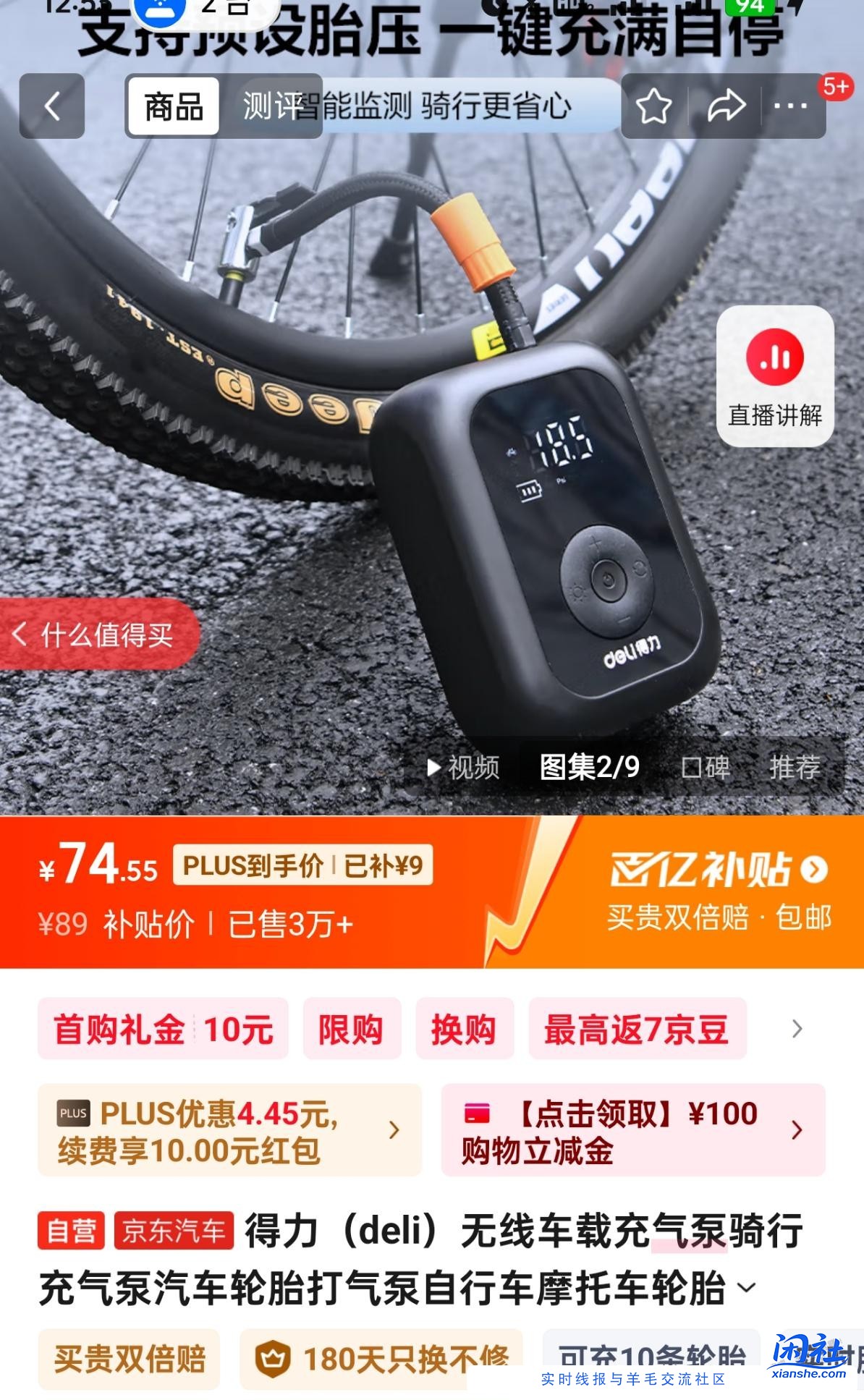Expand the full product title
The height and width of the screenshot is (1400, 864).
pos(746,1289)
